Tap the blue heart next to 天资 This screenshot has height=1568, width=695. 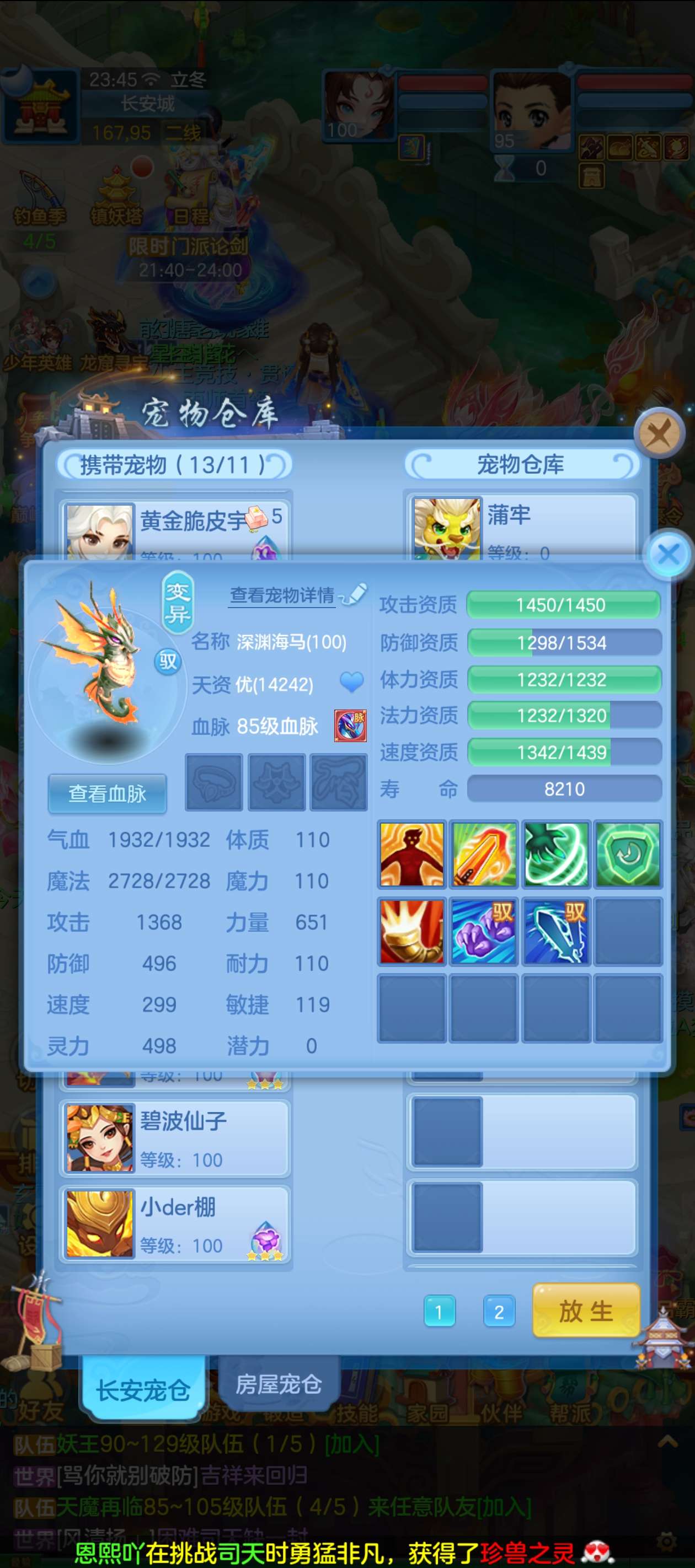click(x=351, y=683)
